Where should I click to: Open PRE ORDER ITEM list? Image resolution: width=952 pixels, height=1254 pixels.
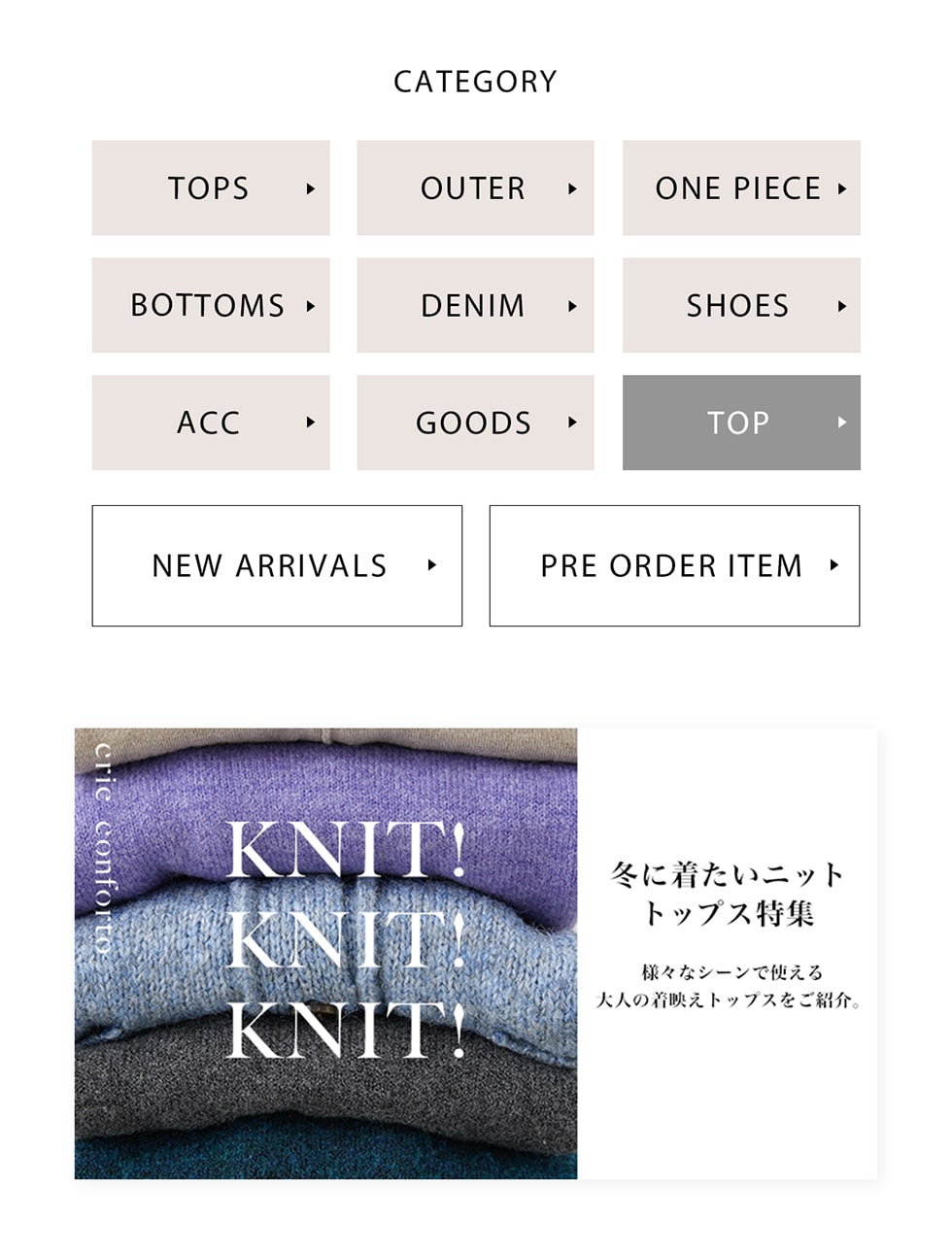674,565
